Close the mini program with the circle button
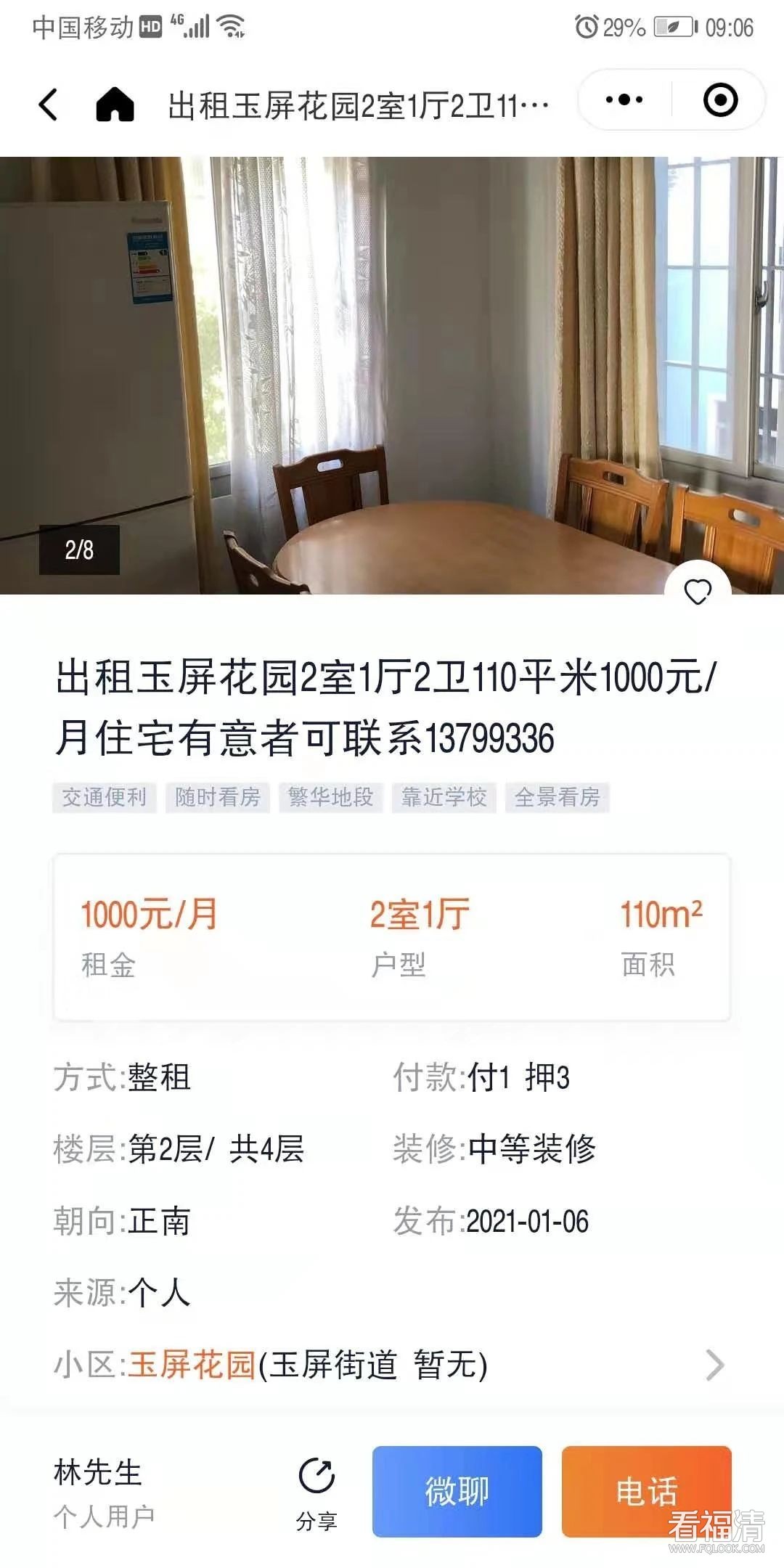Image resolution: width=784 pixels, height=1568 pixels. [720, 100]
